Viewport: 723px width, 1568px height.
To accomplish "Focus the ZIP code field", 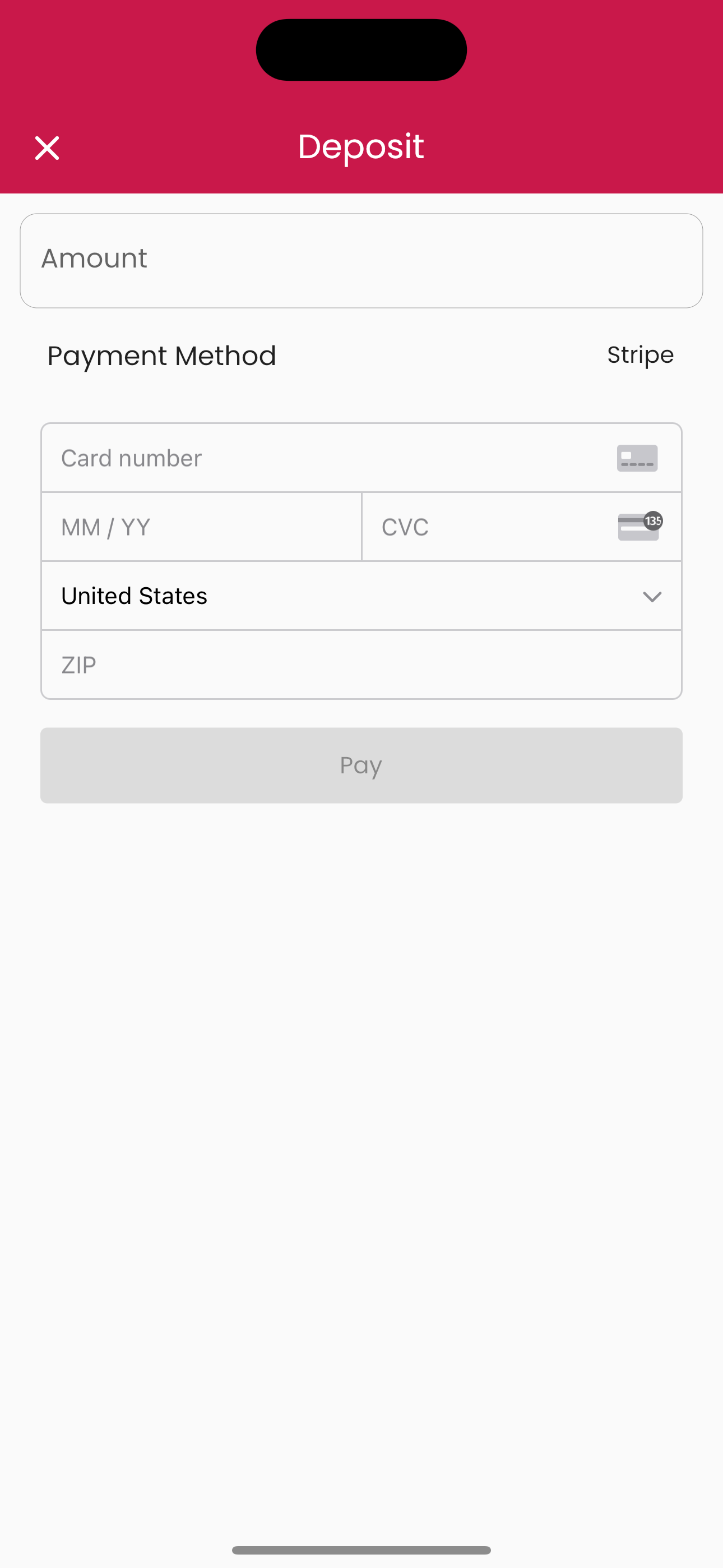I will click(x=361, y=665).
